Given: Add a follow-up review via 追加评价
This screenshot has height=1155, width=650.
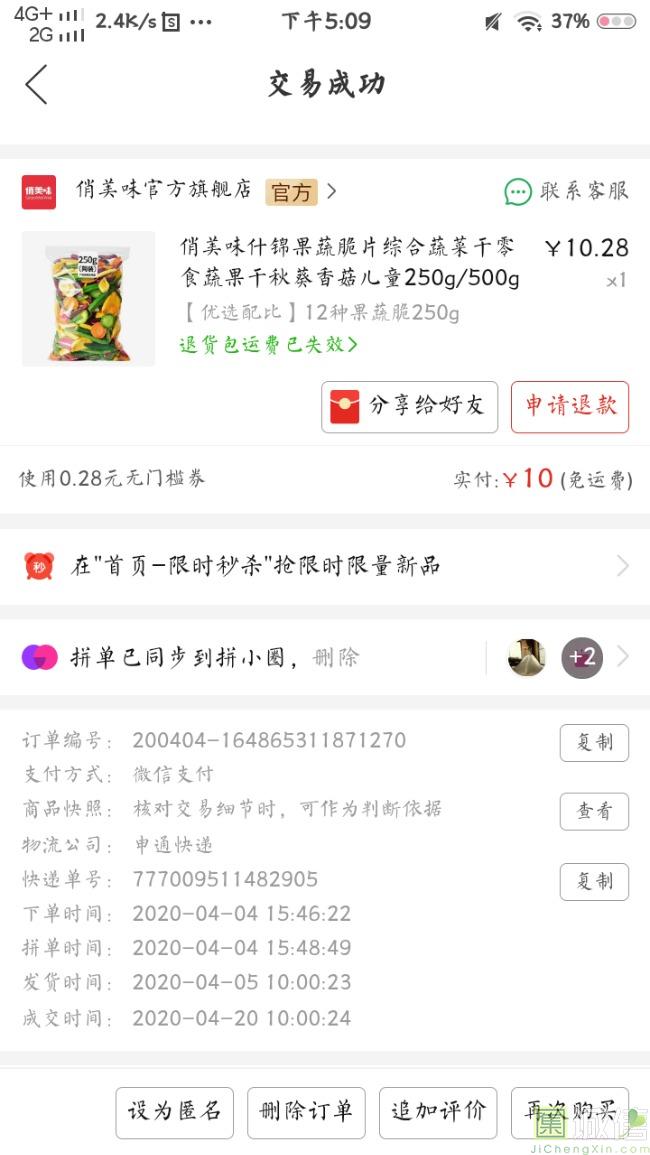Looking at the screenshot, I should click(438, 1112).
